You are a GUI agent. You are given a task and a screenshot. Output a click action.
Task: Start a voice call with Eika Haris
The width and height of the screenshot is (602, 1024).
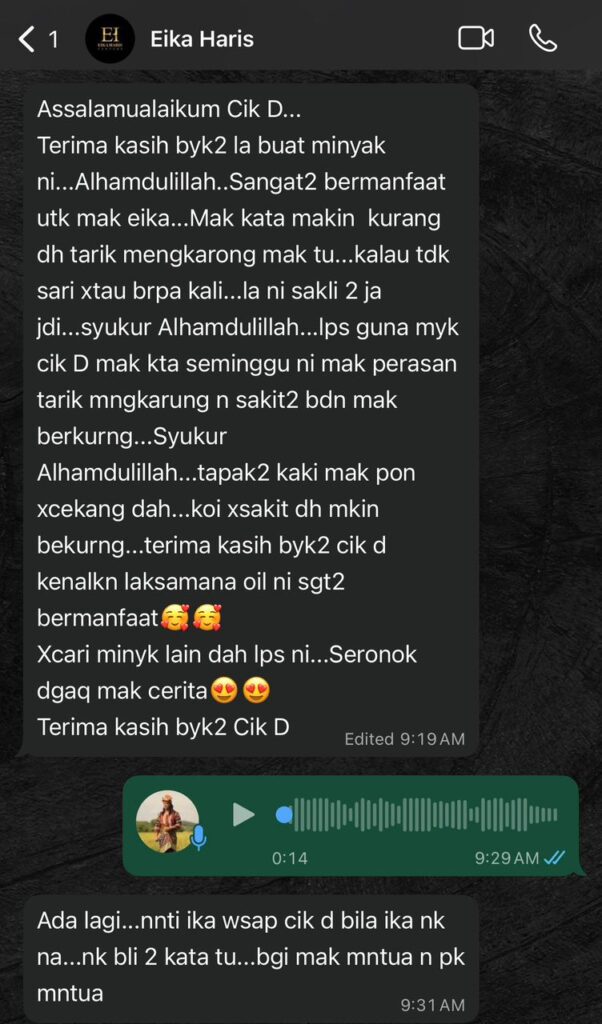tap(542, 38)
